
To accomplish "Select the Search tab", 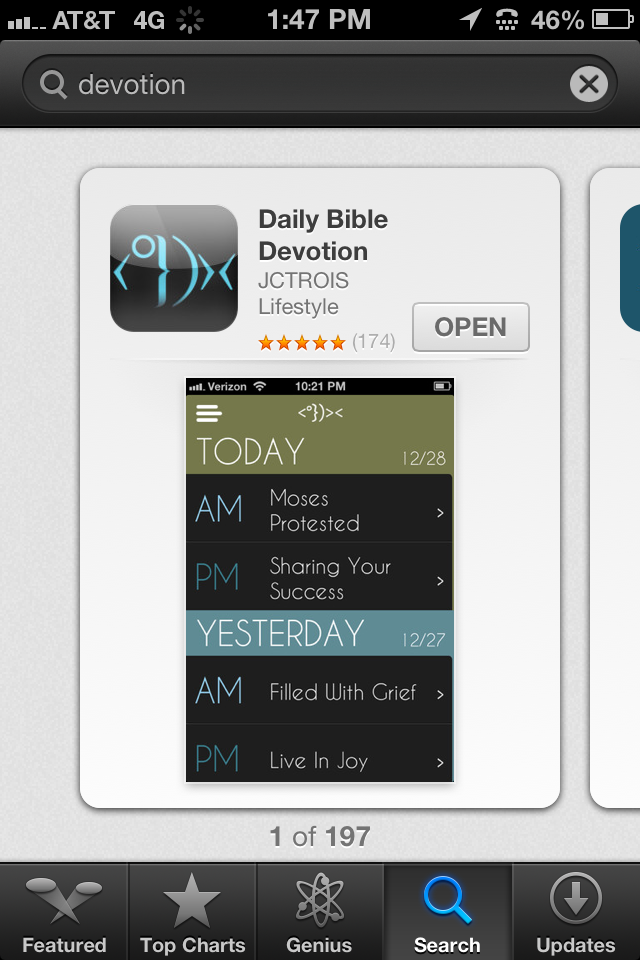I will coord(447,912).
